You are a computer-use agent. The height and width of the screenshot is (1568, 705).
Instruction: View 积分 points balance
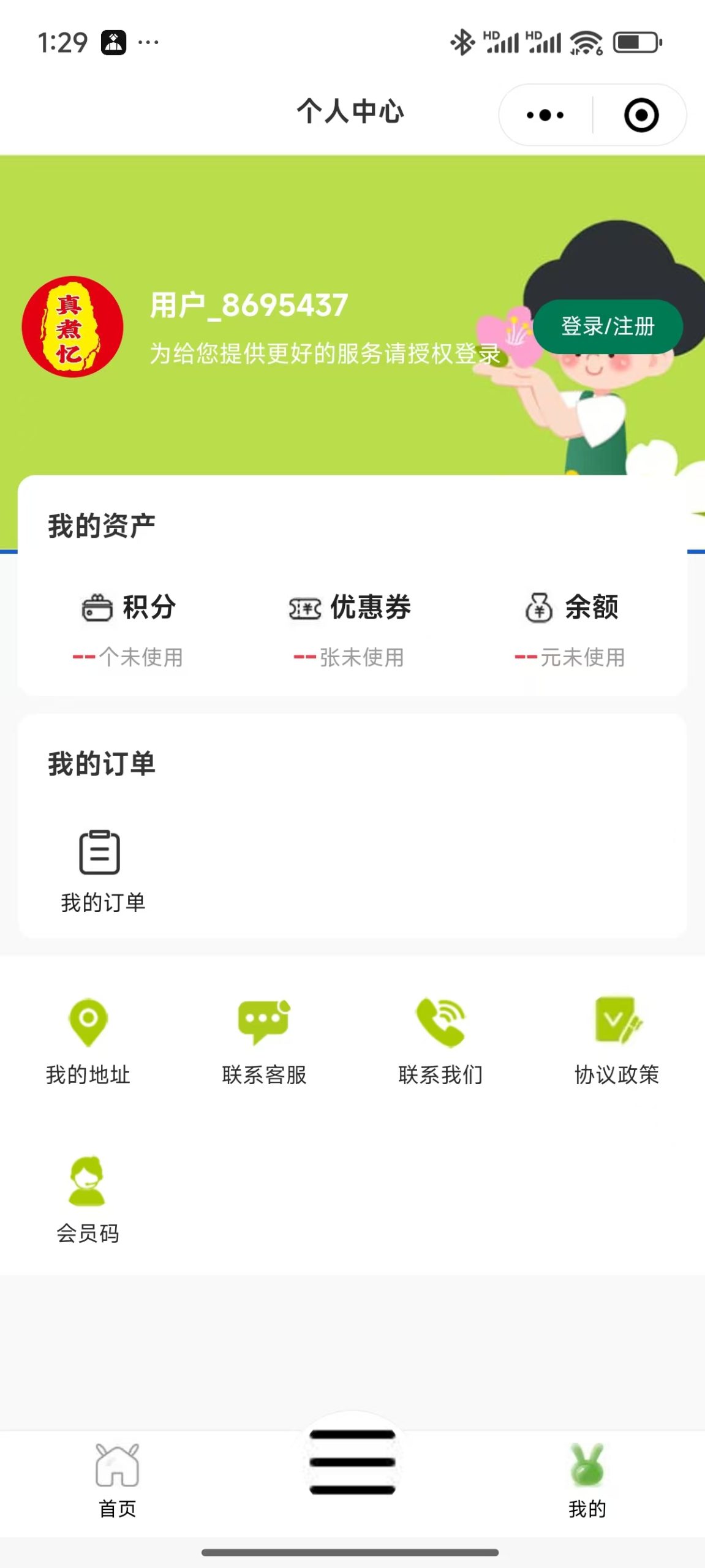[128, 629]
